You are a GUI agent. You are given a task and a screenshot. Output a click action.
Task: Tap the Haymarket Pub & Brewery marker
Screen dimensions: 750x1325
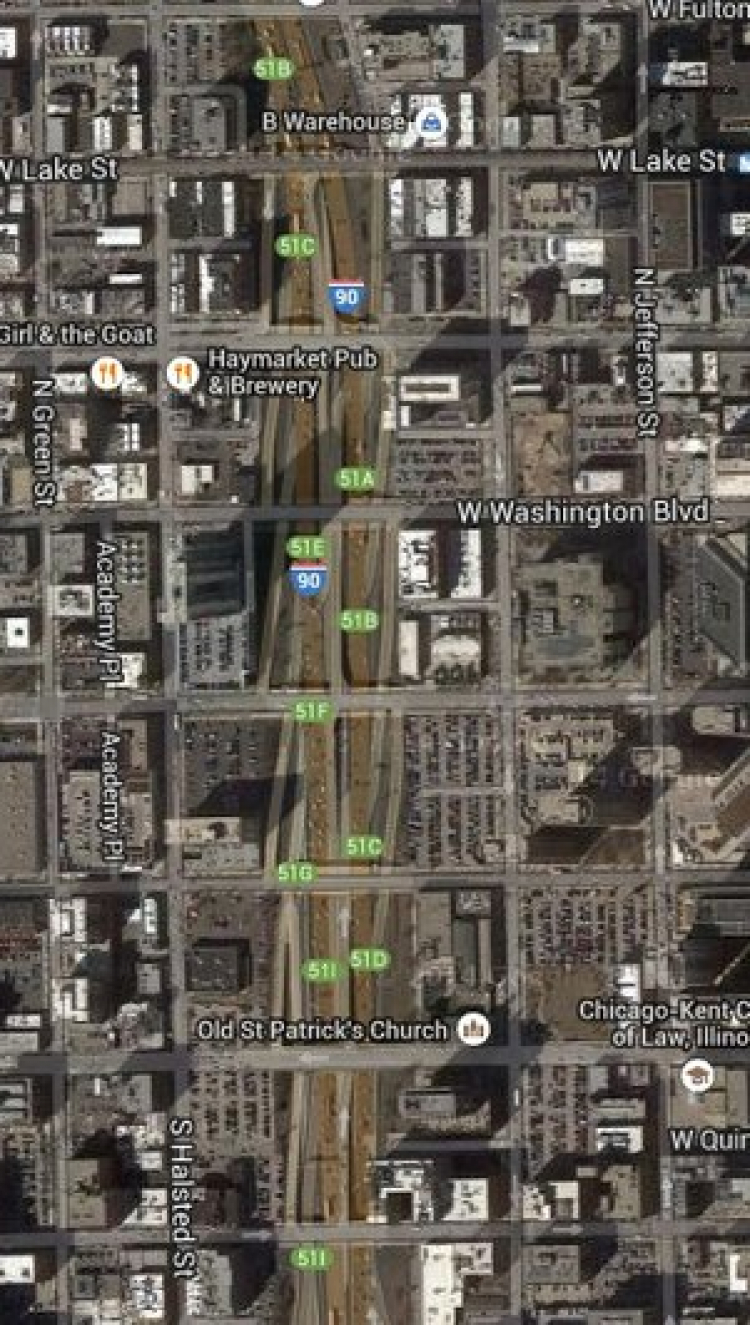coord(184,374)
